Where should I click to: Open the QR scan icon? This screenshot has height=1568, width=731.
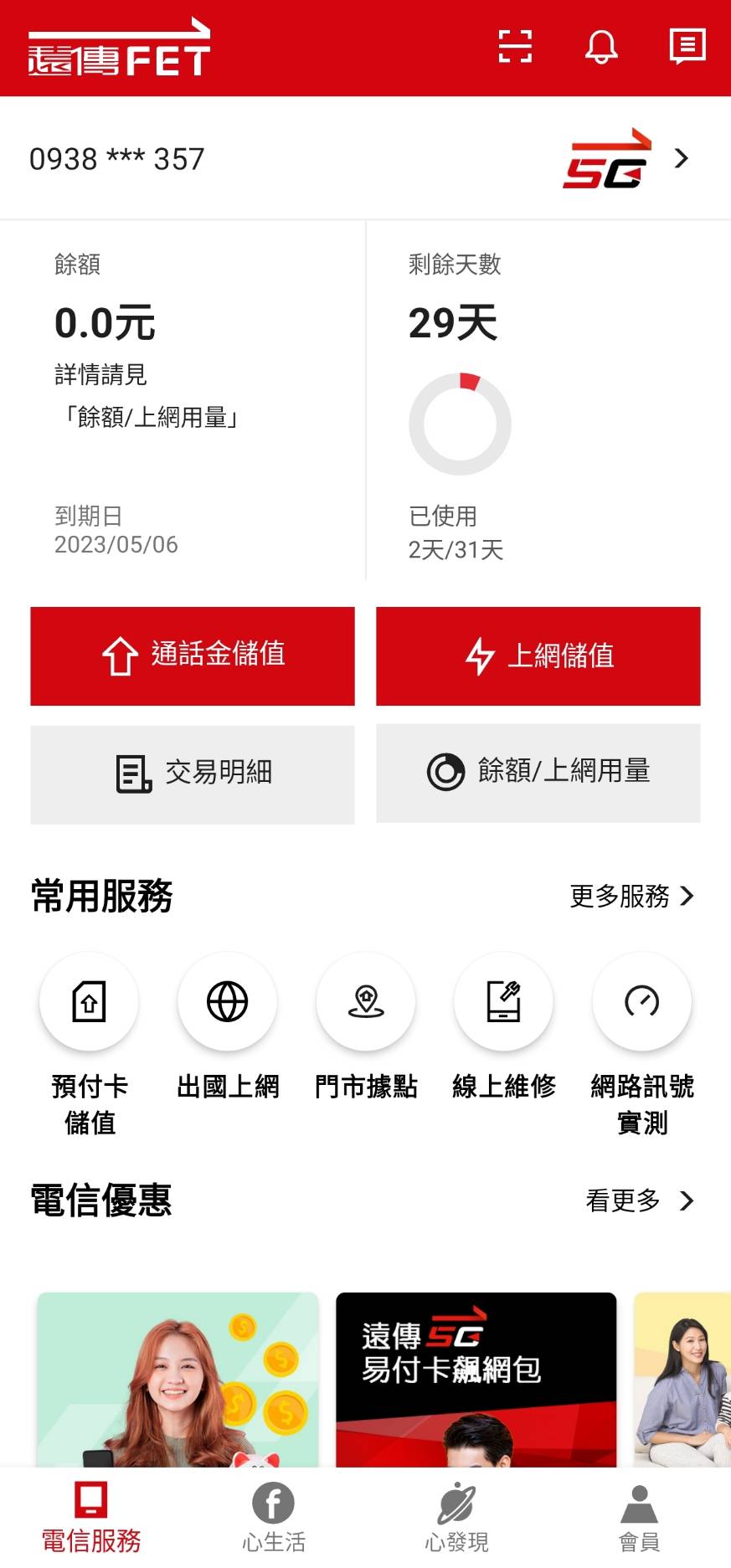tap(515, 46)
